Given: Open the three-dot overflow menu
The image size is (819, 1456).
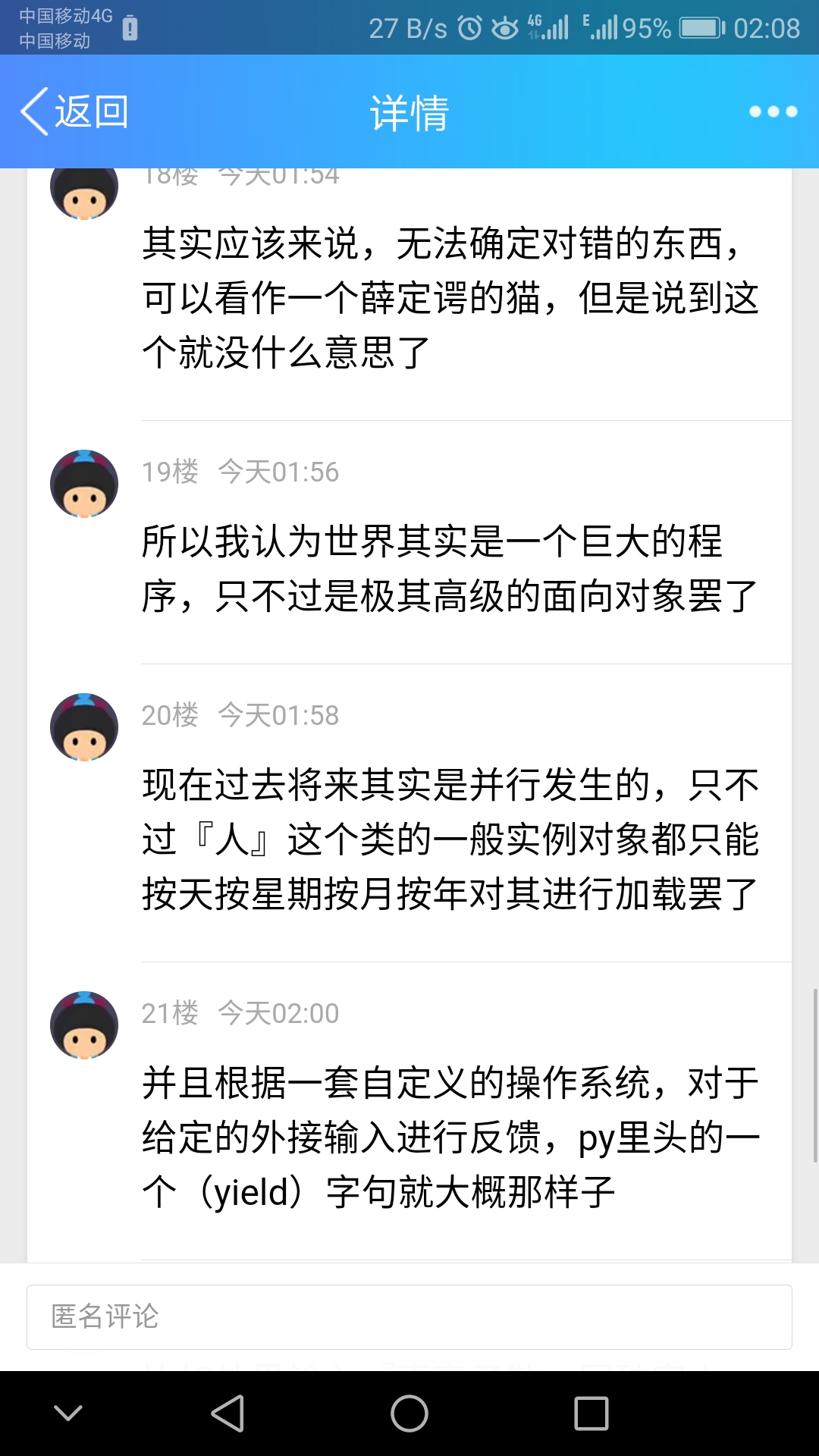Looking at the screenshot, I should [773, 112].
